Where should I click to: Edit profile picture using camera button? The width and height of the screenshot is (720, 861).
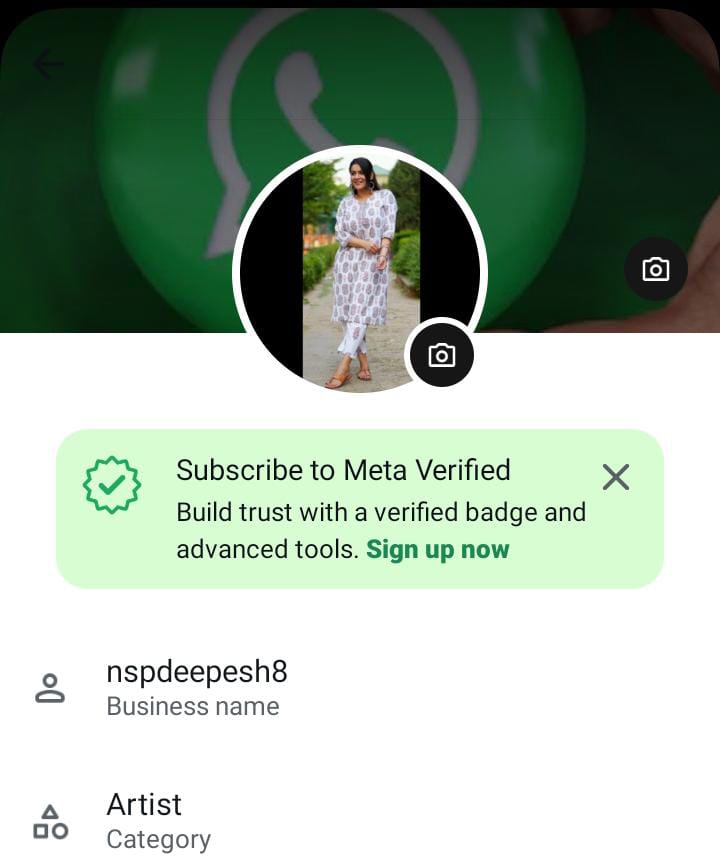[x=441, y=355]
